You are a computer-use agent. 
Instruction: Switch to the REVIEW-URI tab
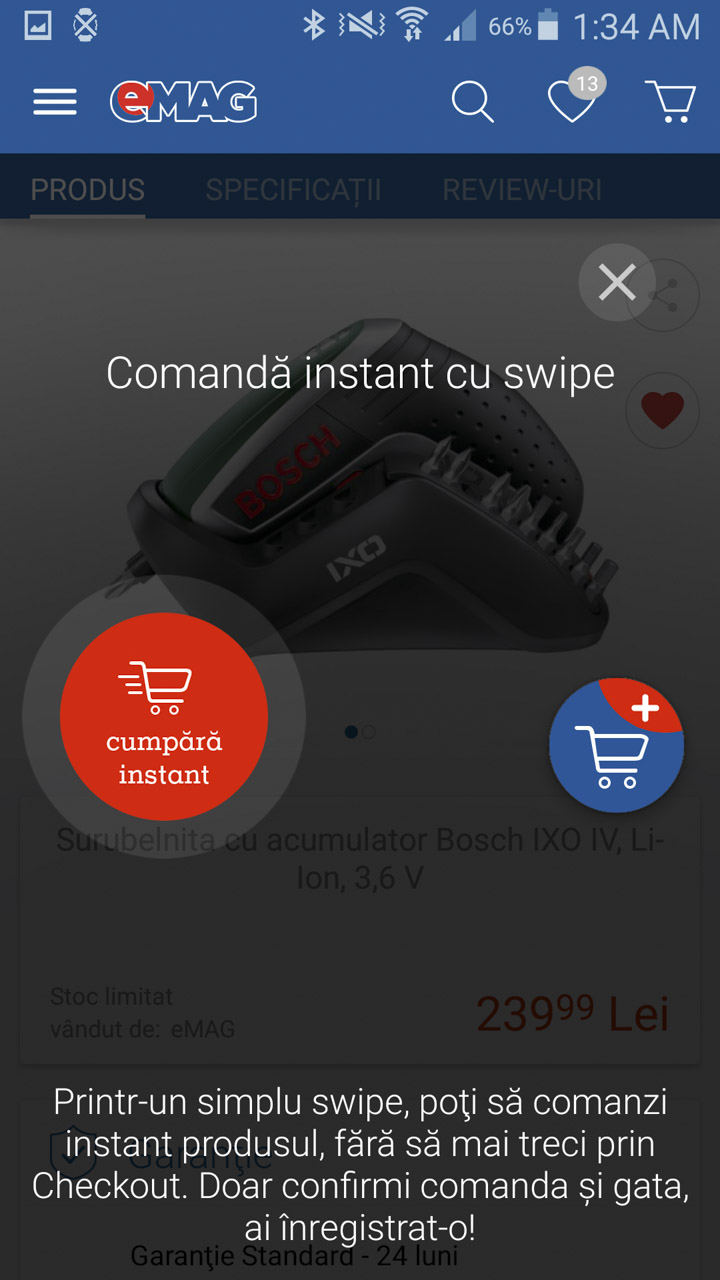tap(522, 190)
